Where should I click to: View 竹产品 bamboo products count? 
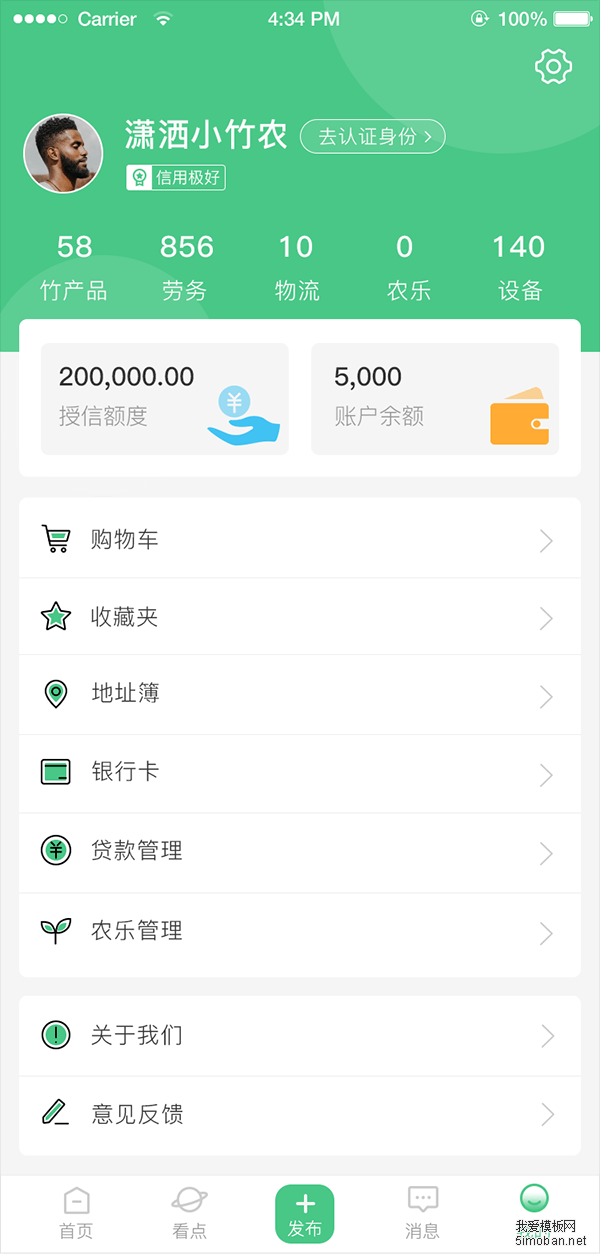74,268
